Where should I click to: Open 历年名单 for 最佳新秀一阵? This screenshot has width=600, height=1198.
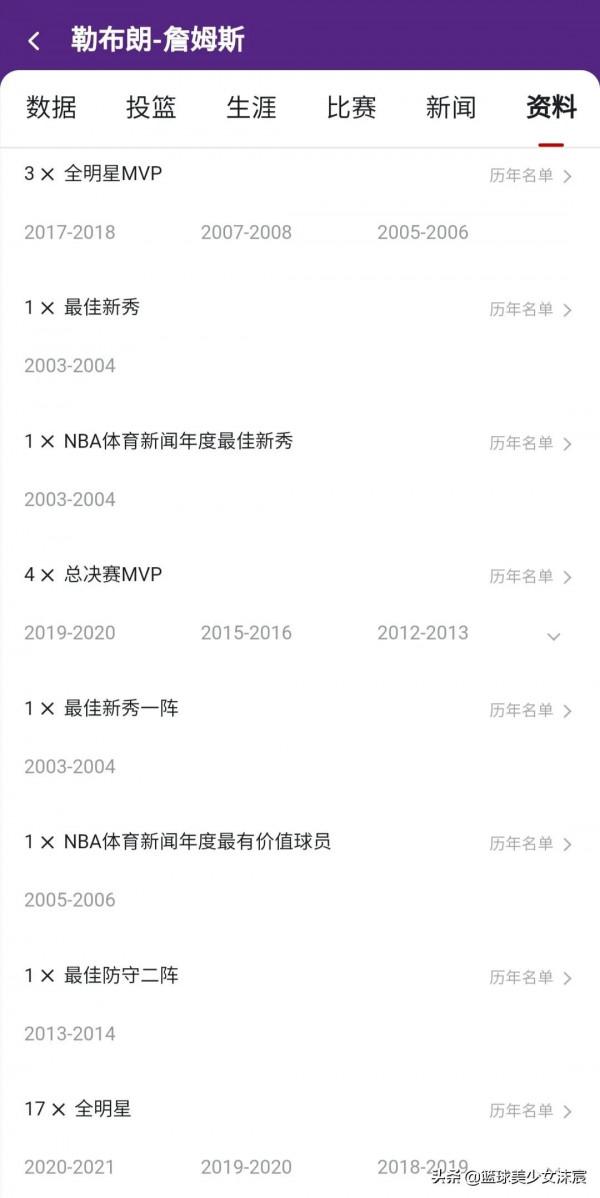(x=530, y=711)
